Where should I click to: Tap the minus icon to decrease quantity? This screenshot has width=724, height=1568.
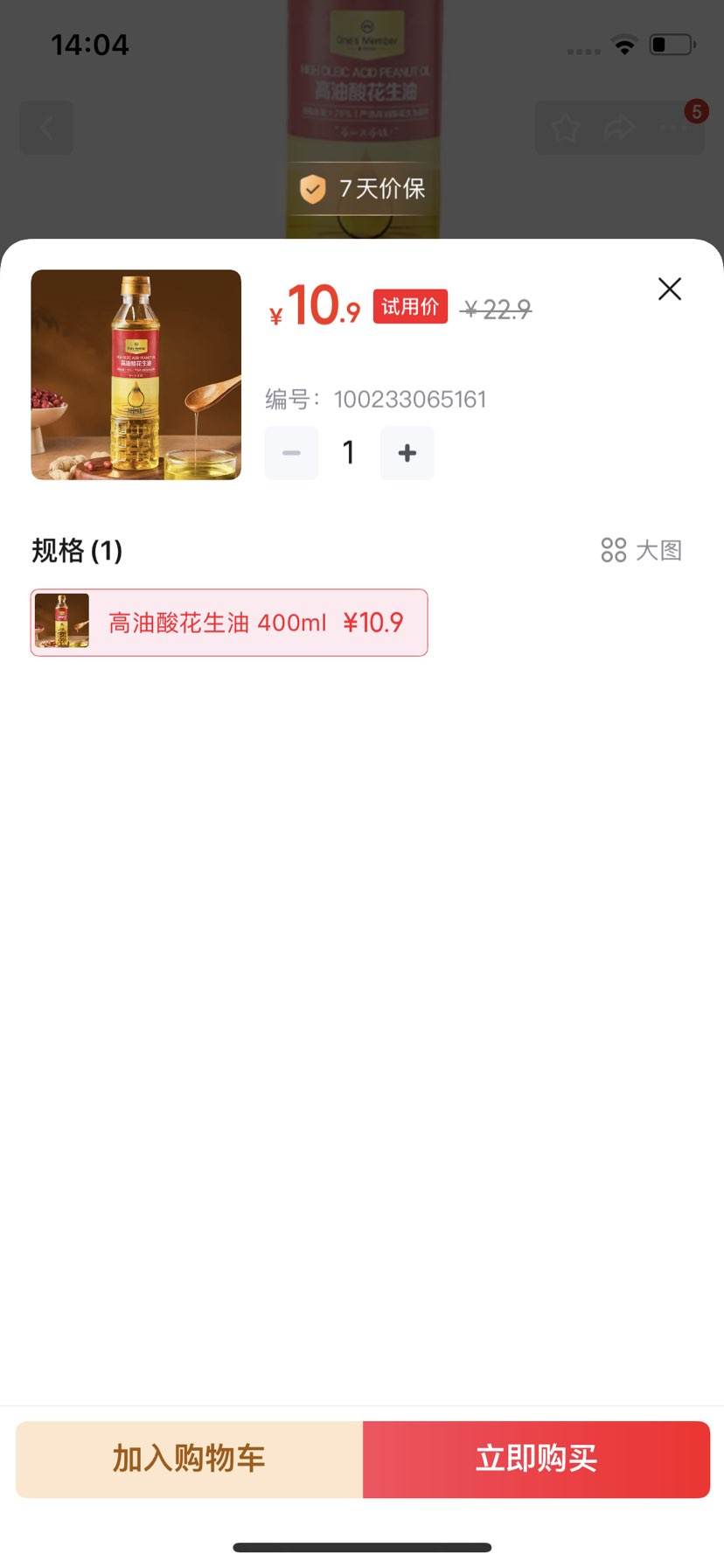tap(291, 453)
